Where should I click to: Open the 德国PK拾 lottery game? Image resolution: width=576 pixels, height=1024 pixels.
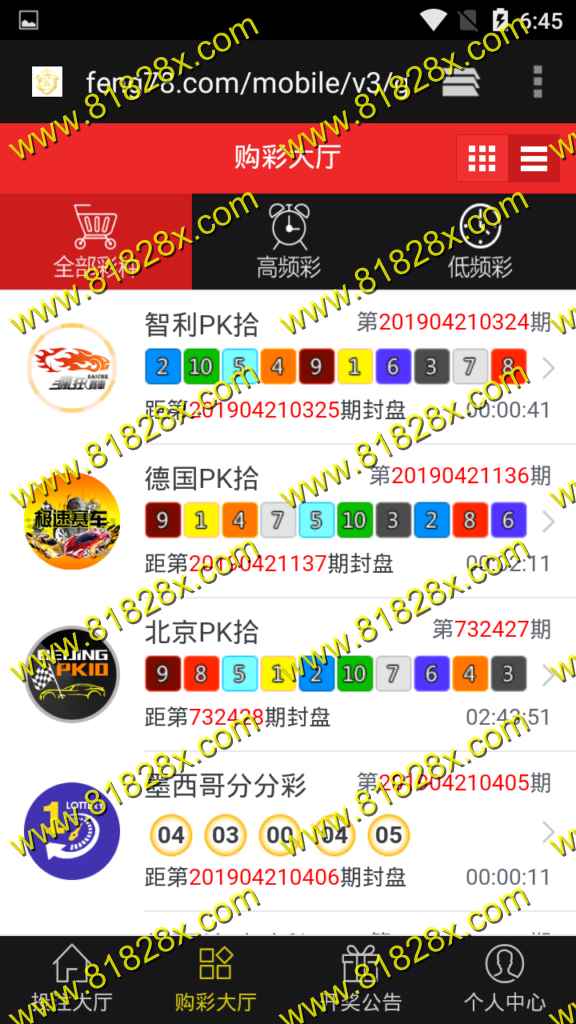coord(288,521)
